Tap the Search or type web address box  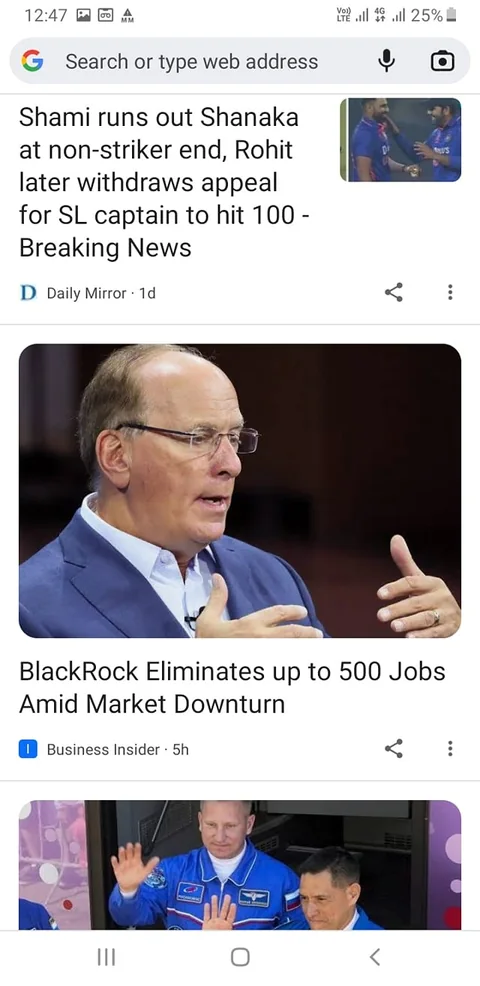pyautogui.click(x=191, y=61)
